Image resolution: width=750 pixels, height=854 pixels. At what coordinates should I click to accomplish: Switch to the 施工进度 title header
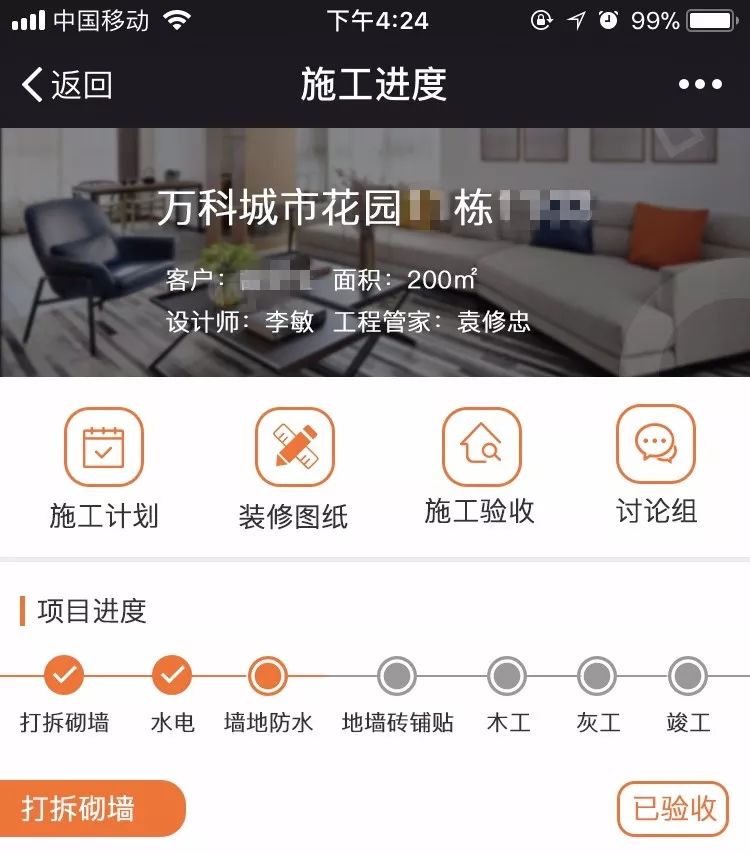374,86
